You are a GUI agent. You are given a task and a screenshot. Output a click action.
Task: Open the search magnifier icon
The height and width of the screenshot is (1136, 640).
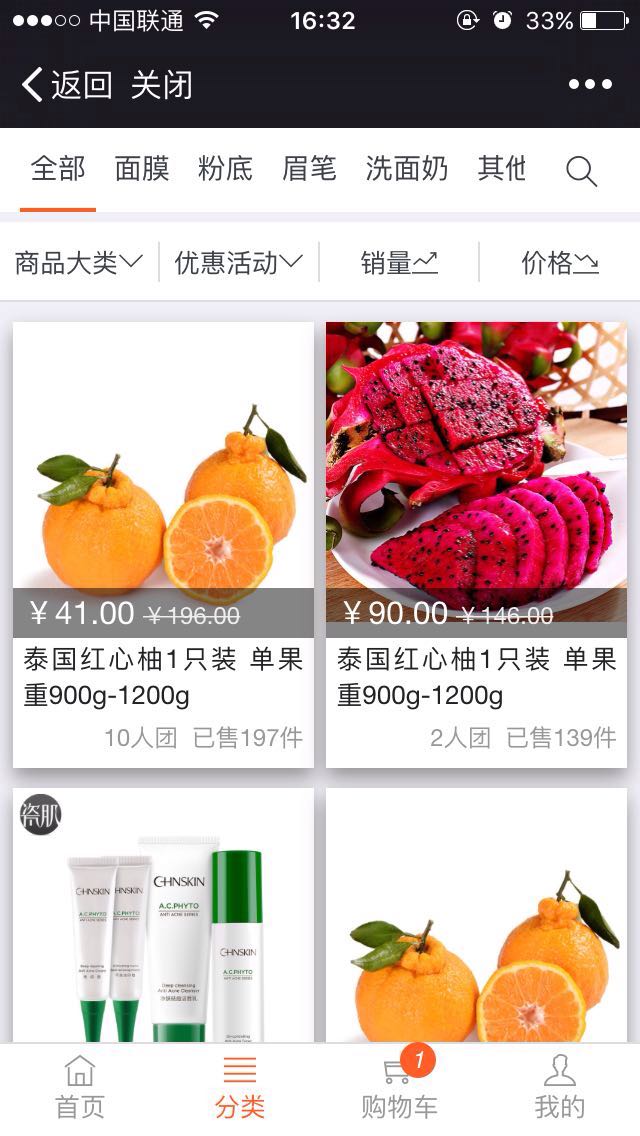(581, 171)
